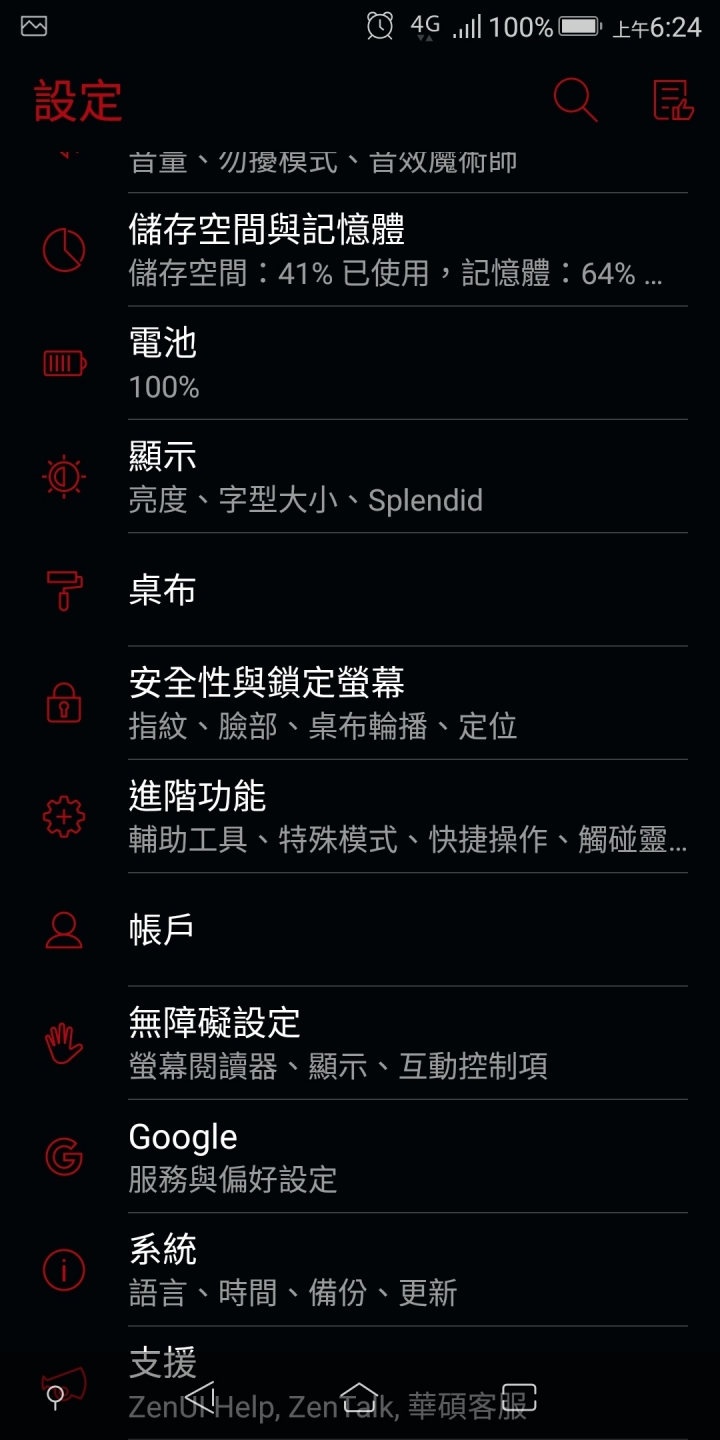The height and width of the screenshot is (1440, 720).
Task: Open 系統 settings
Action: (x=360, y=1270)
